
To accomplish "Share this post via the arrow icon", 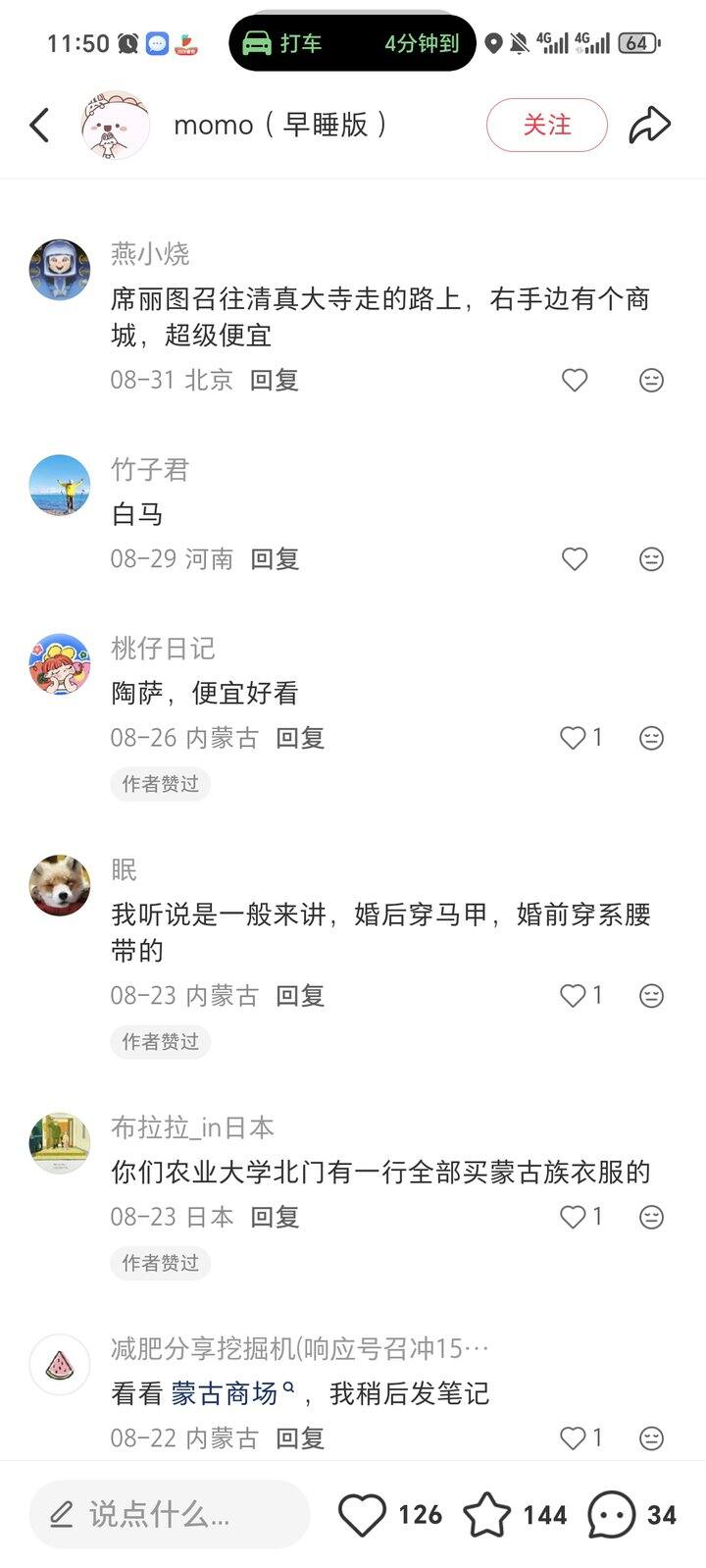I will point(649,126).
